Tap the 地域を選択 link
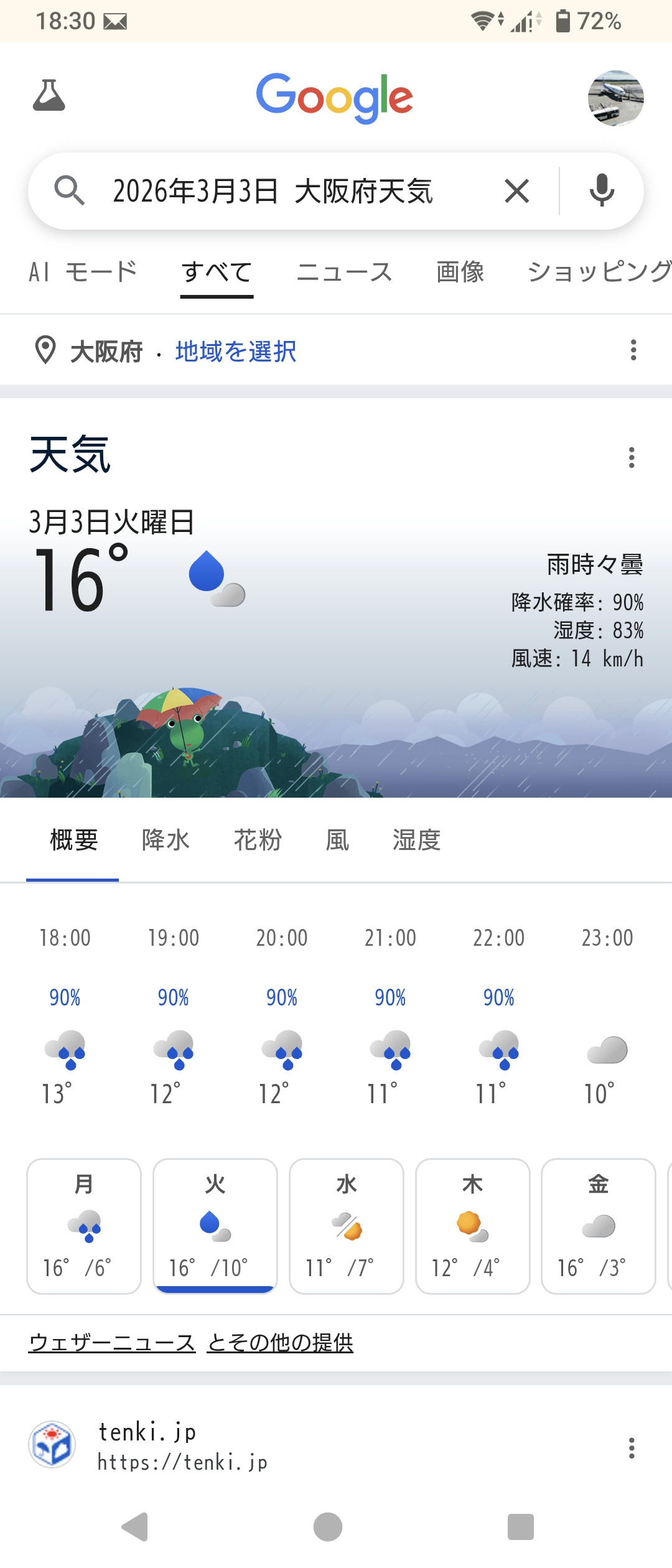 (236, 352)
